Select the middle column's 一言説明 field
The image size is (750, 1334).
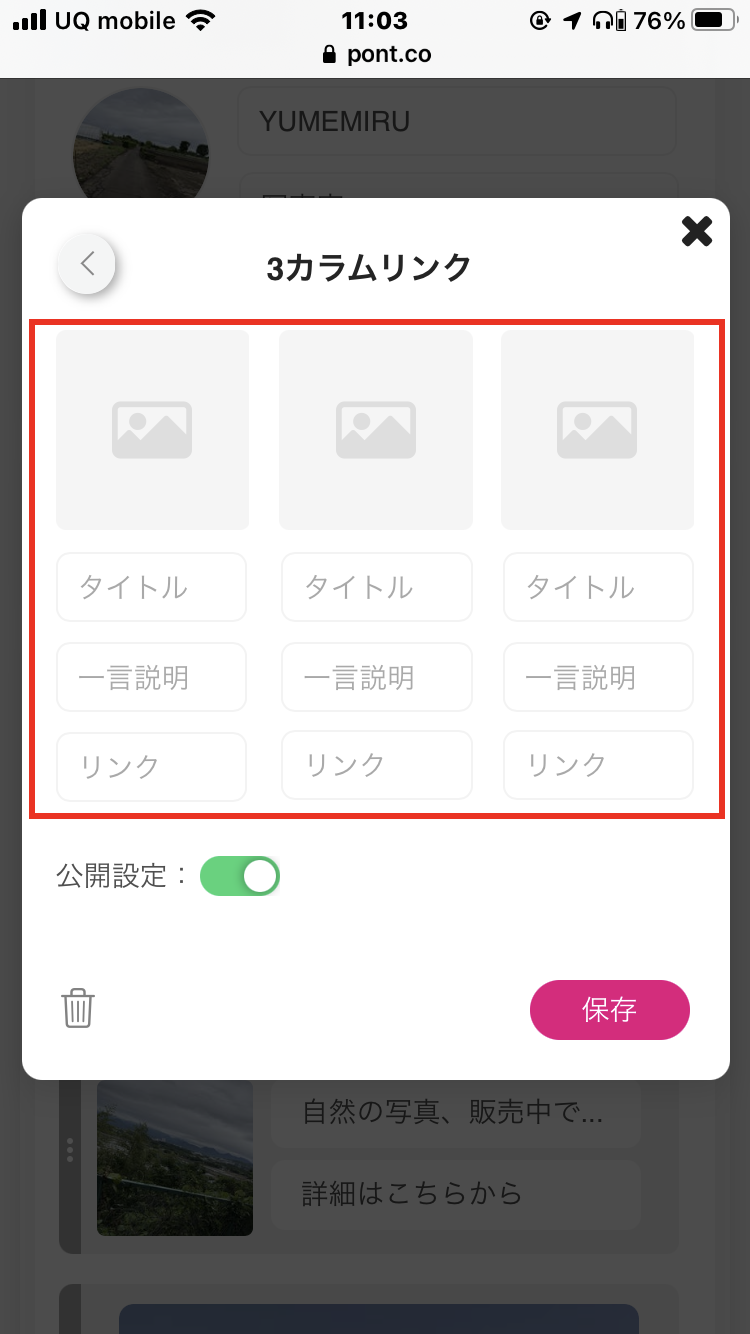(x=376, y=677)
